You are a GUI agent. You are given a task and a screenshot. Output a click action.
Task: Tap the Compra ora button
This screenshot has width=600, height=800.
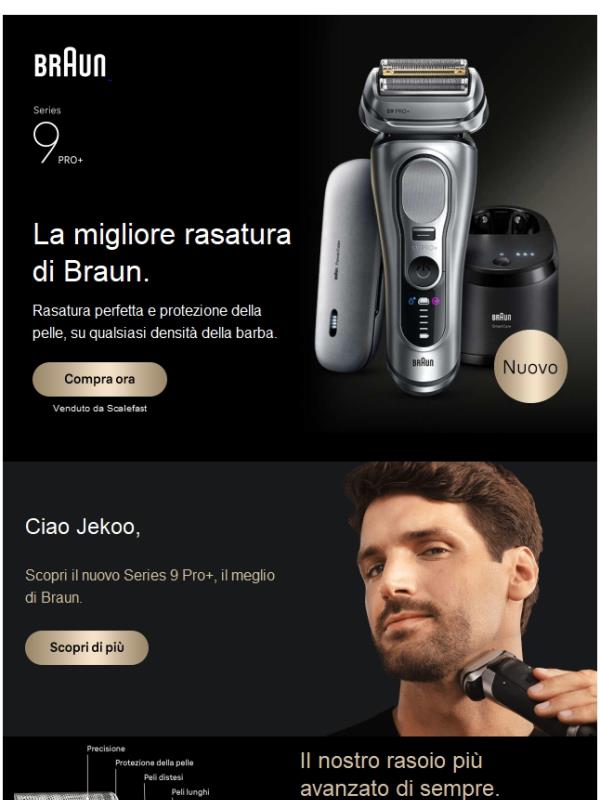pos(99,379)
